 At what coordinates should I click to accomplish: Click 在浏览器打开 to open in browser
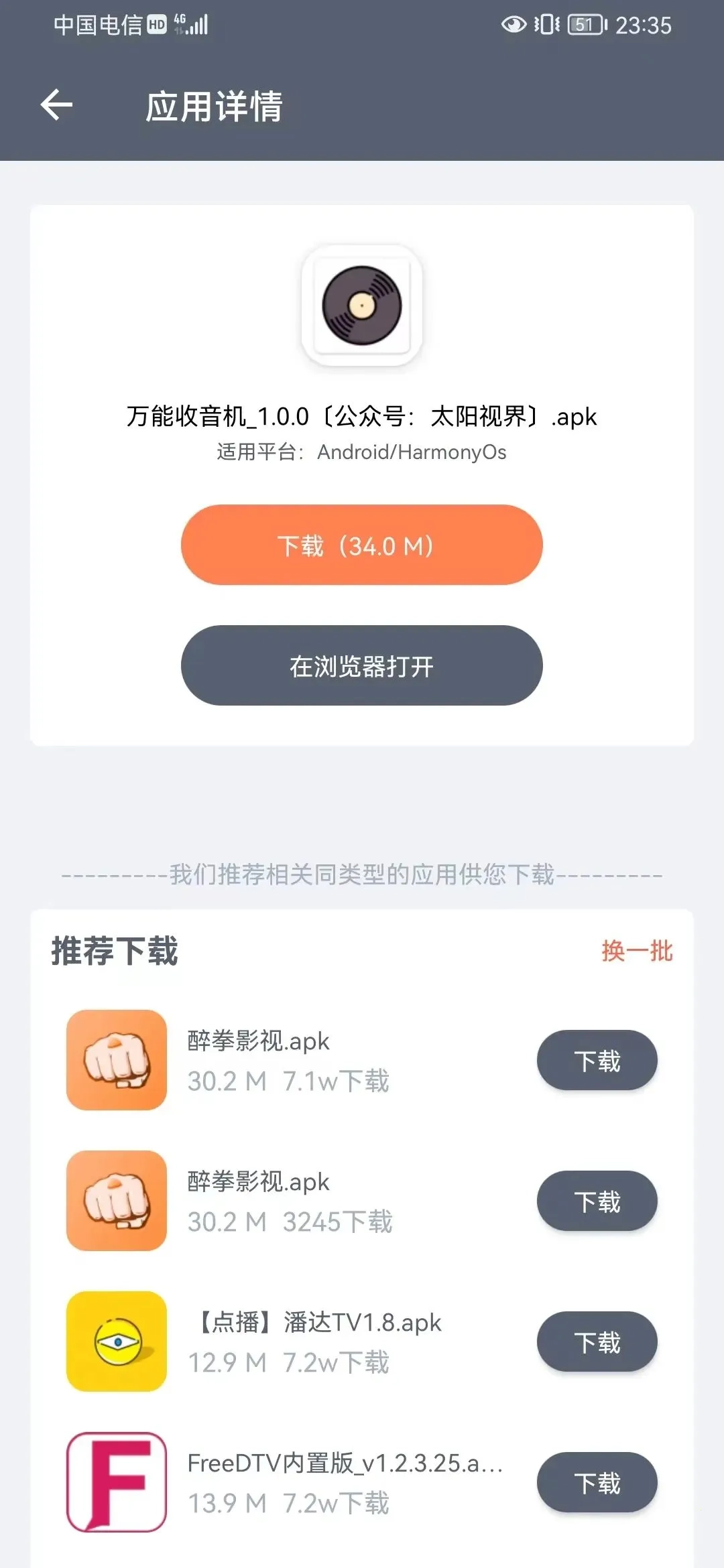pyautogui.click(x=361, y=665)
